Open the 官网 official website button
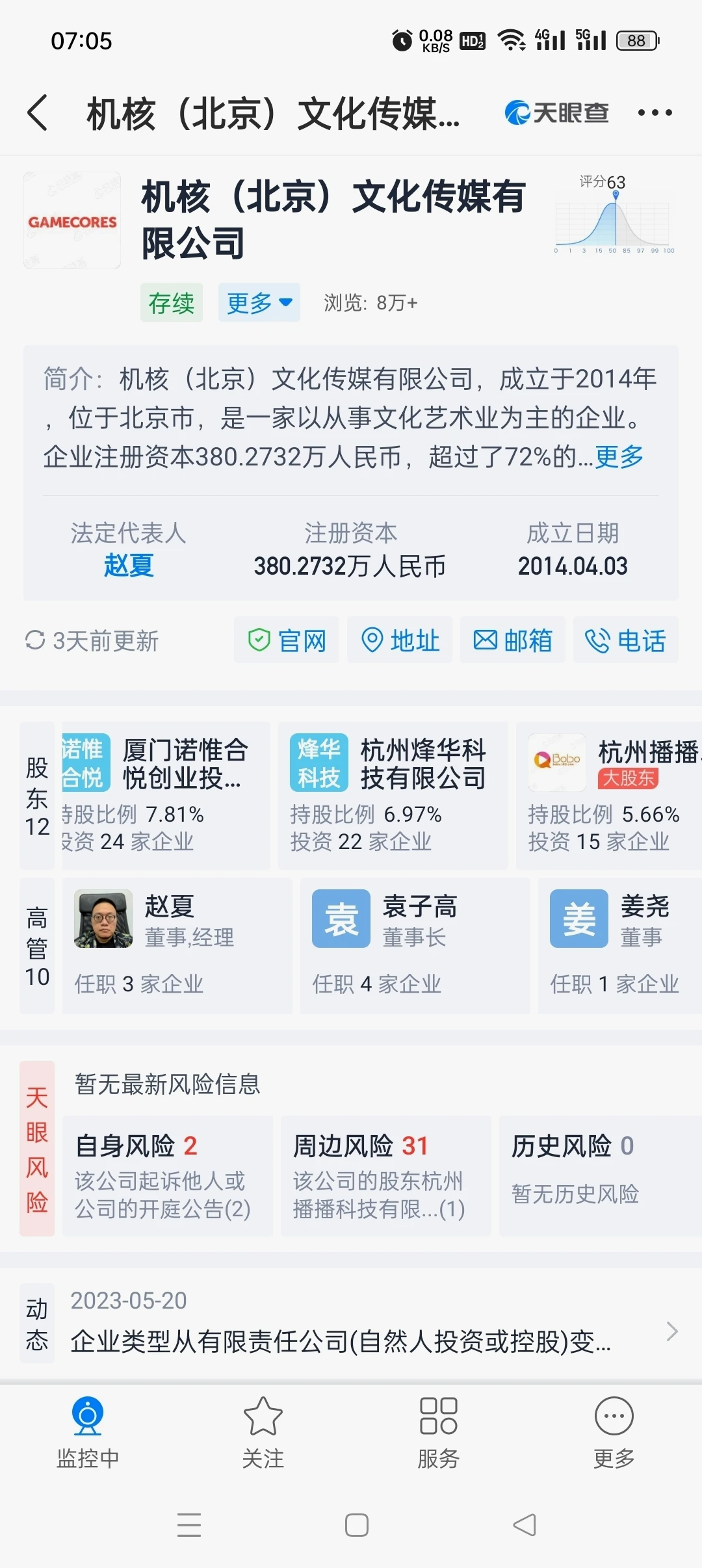This screenshot has width=702, height=1568. tap(287, 640)
